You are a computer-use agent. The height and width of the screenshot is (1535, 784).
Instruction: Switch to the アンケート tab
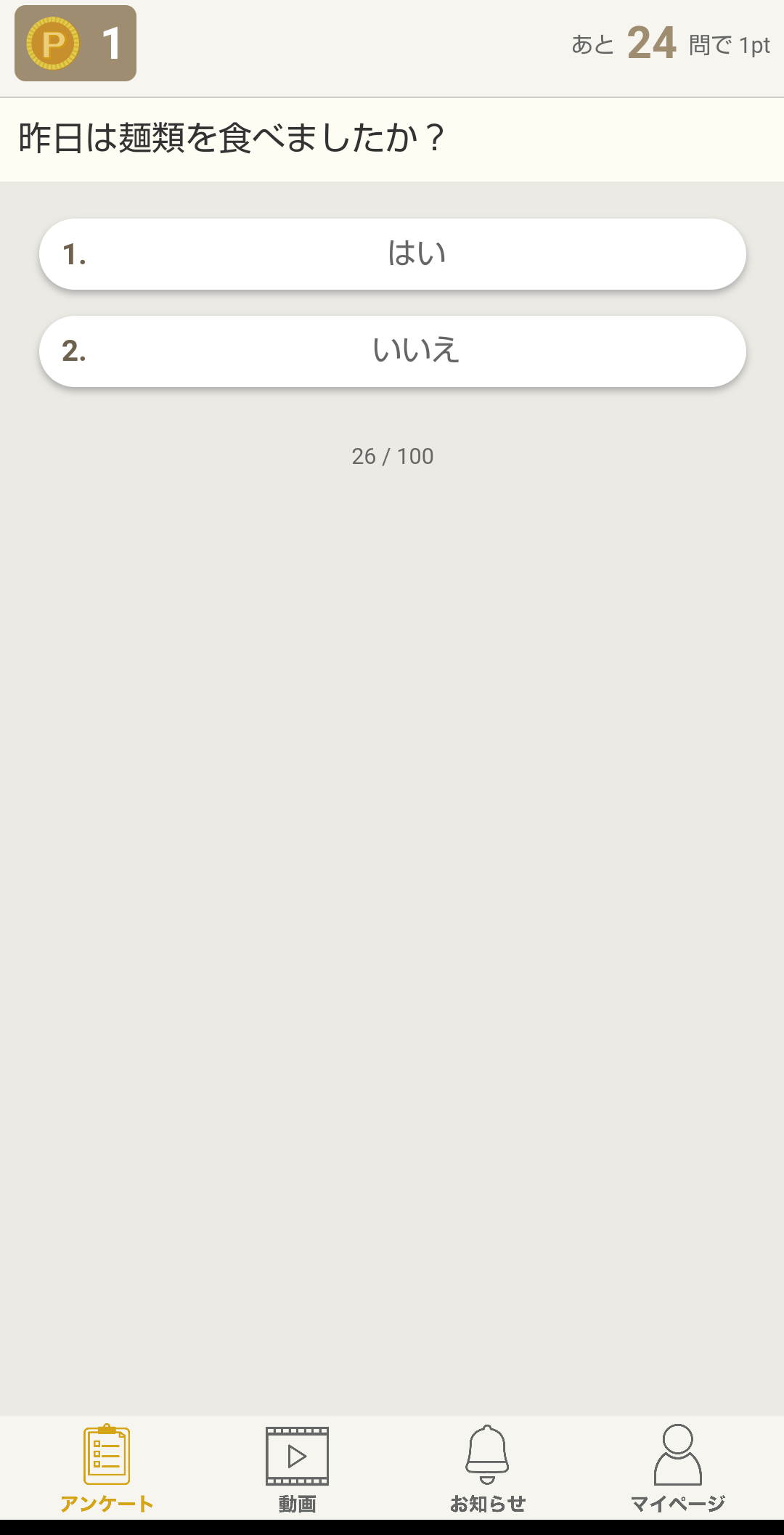107,1468
